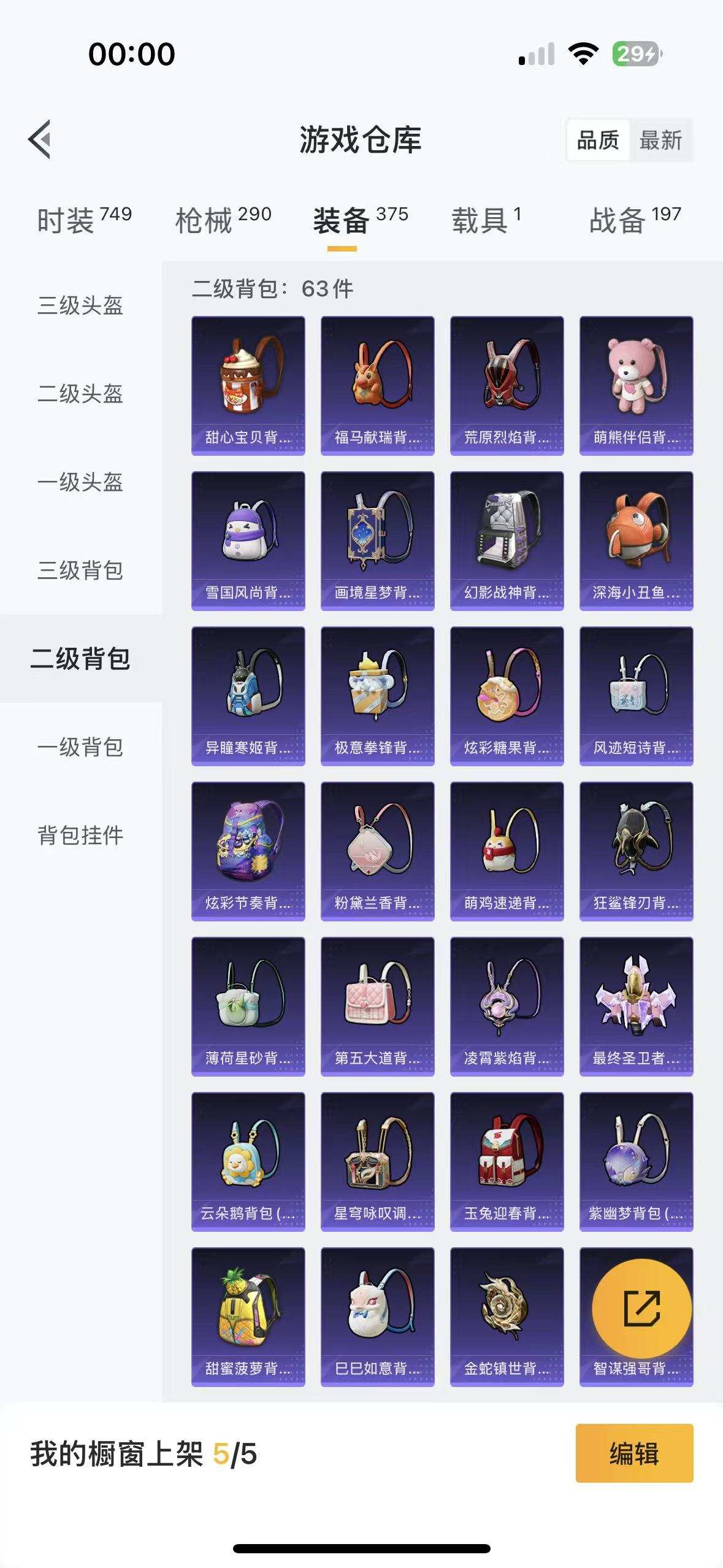
Task: Tap the Wi-Fi status icon
Action: [583, 54]
